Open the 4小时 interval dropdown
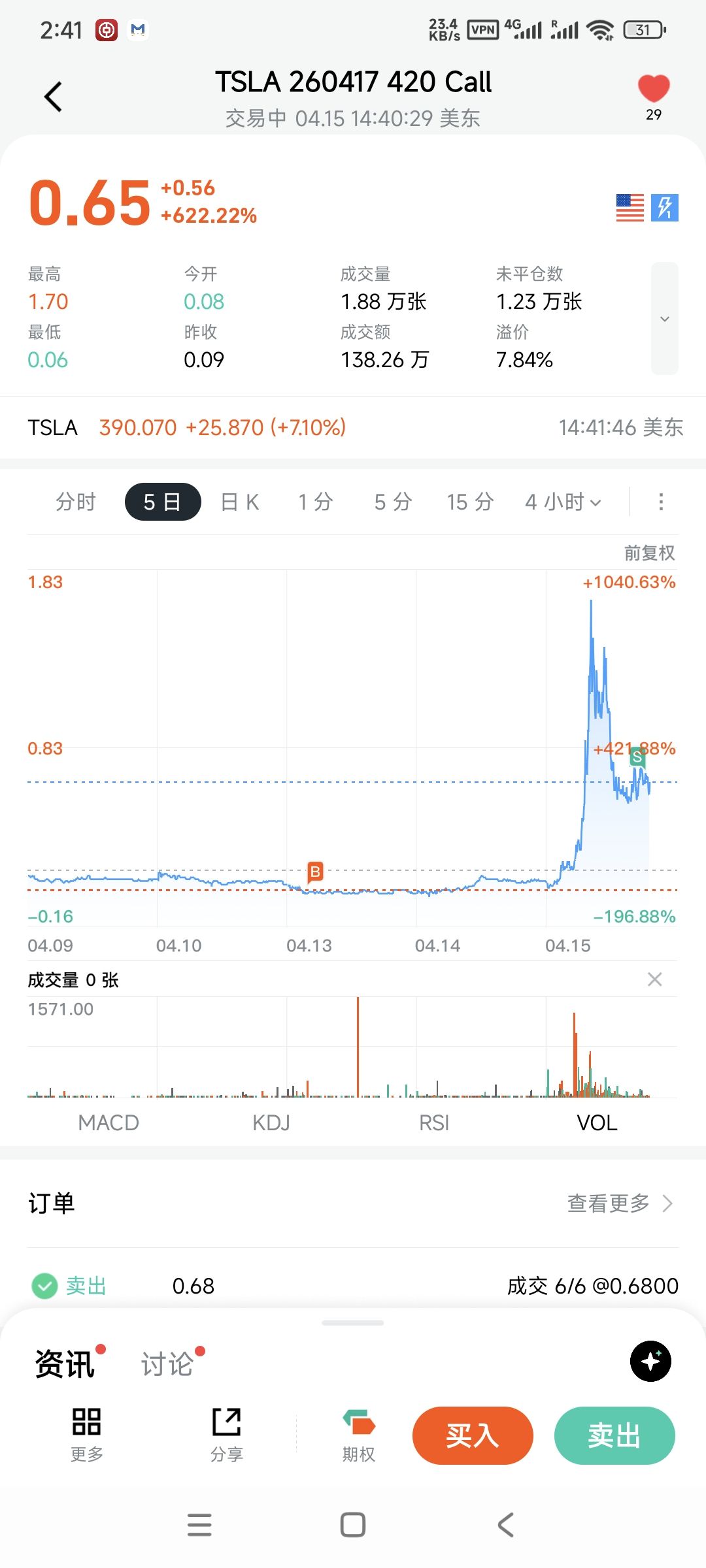This screenshot has height=1568, width=706. point(563,502)
